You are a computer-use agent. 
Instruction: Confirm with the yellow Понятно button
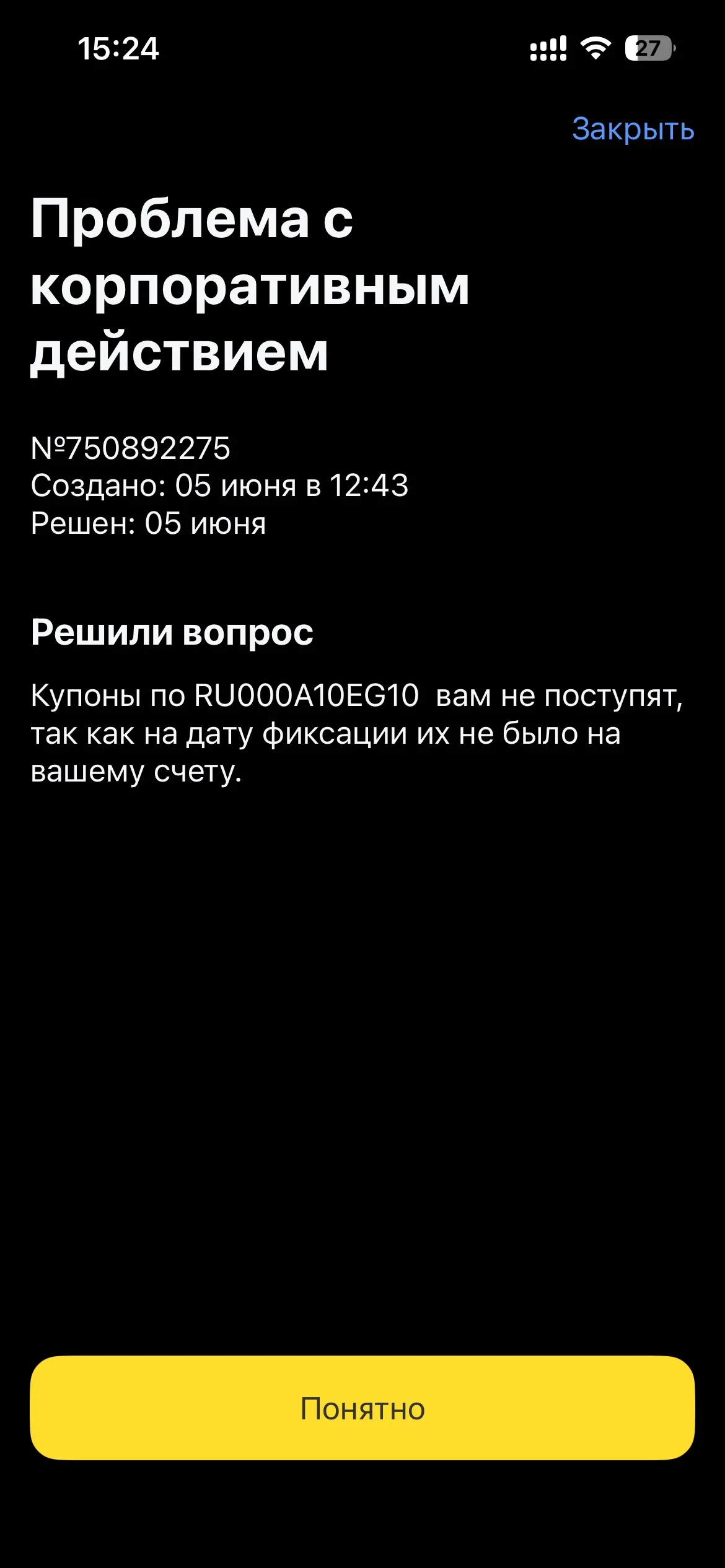click(362, 1408)
